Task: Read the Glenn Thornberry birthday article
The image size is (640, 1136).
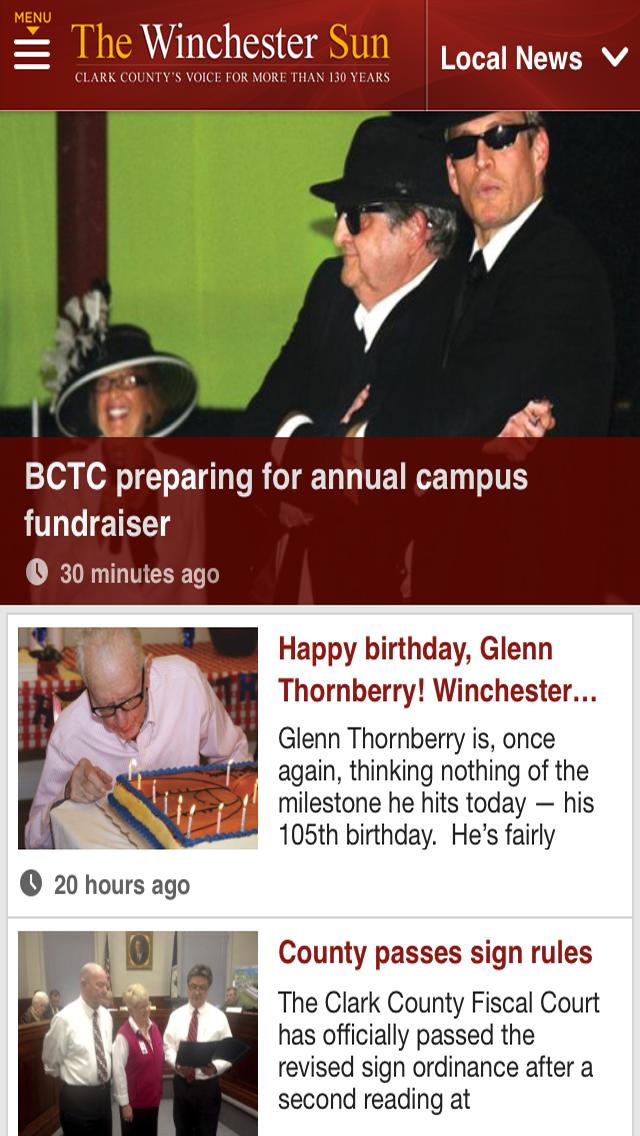Action: [437, 669]
